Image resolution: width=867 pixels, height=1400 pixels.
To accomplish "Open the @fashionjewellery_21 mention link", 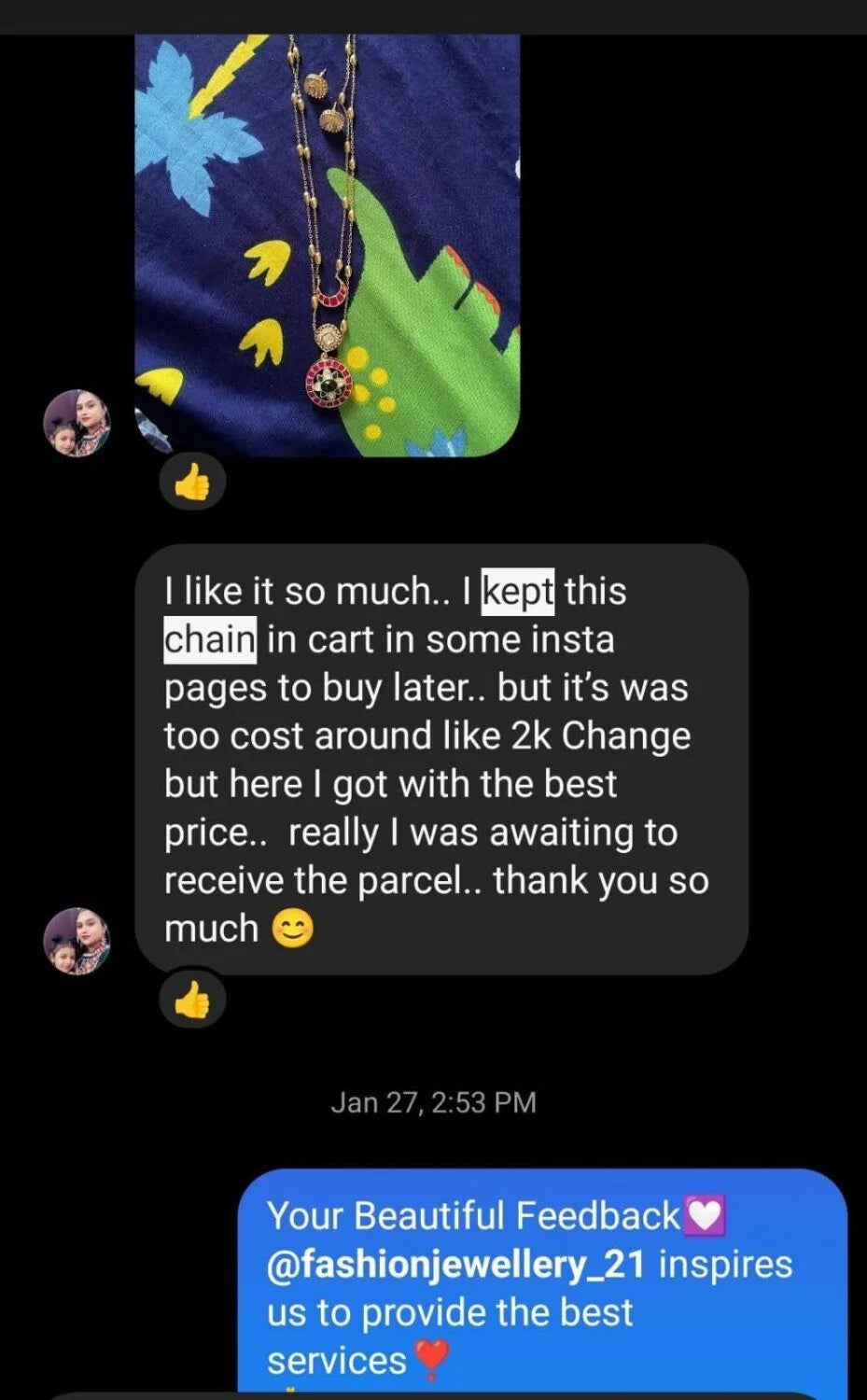I will [455, 1265].
